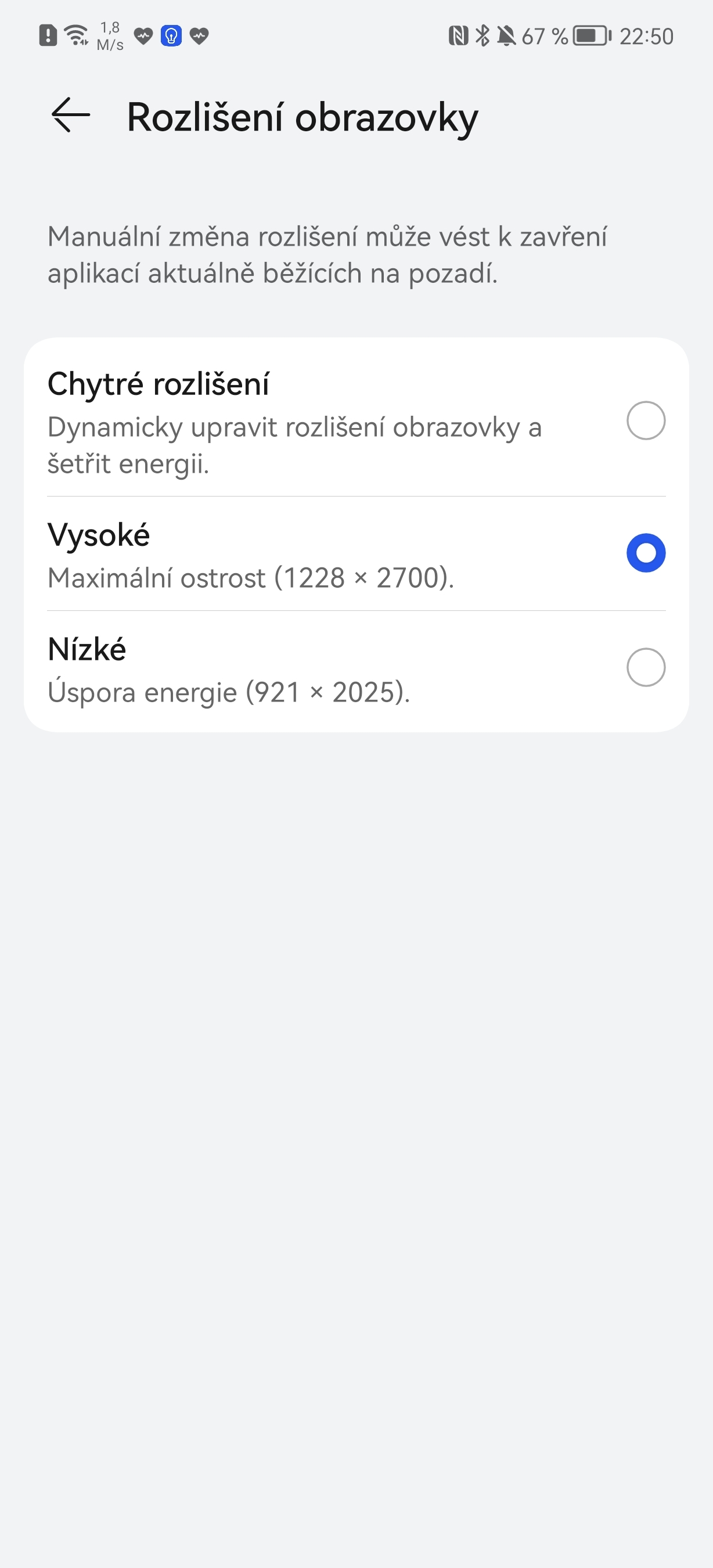The width and height of the screenshot is (713, 1568).
Task: Tap the Wi-Fi status icon
Action: (x=75, y=35)
